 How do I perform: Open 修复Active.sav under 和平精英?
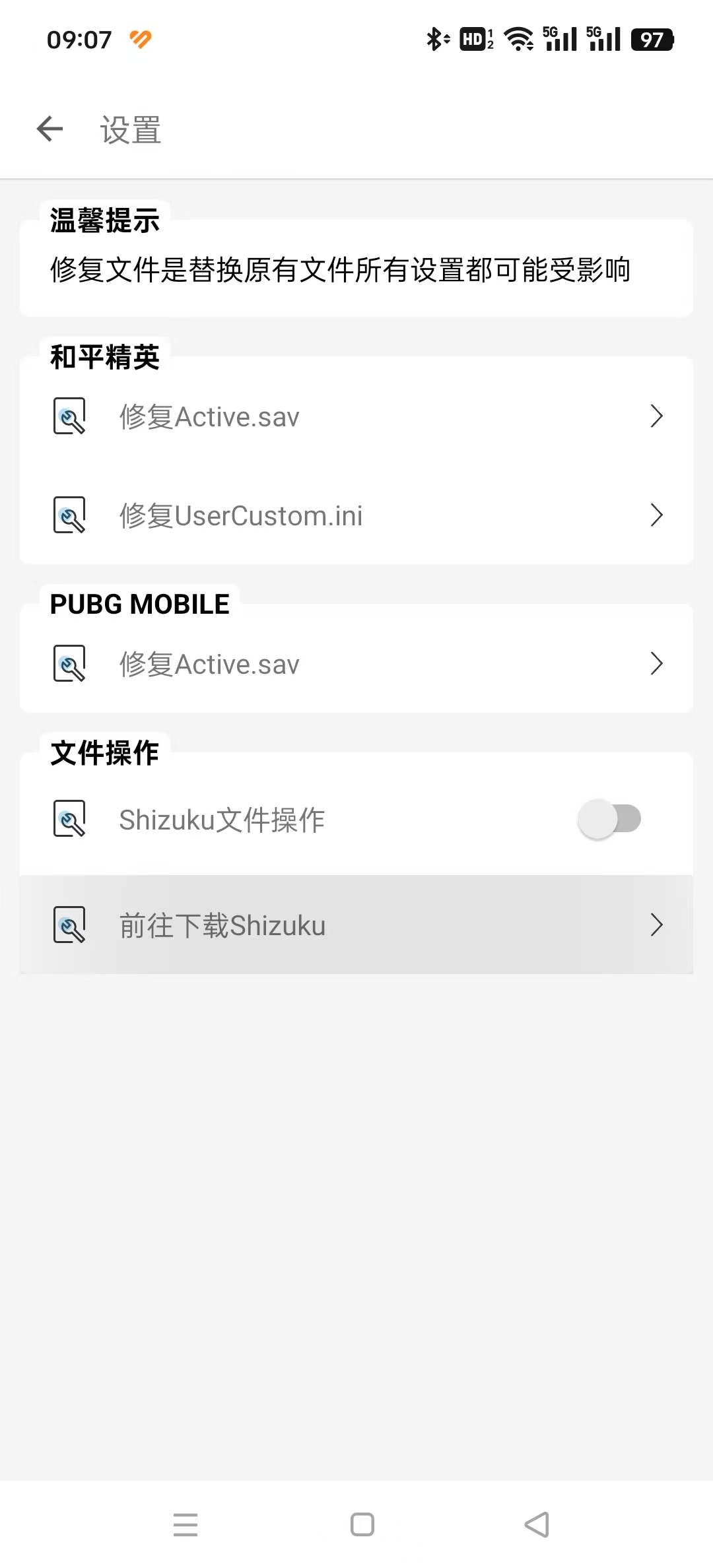point(356,417)
